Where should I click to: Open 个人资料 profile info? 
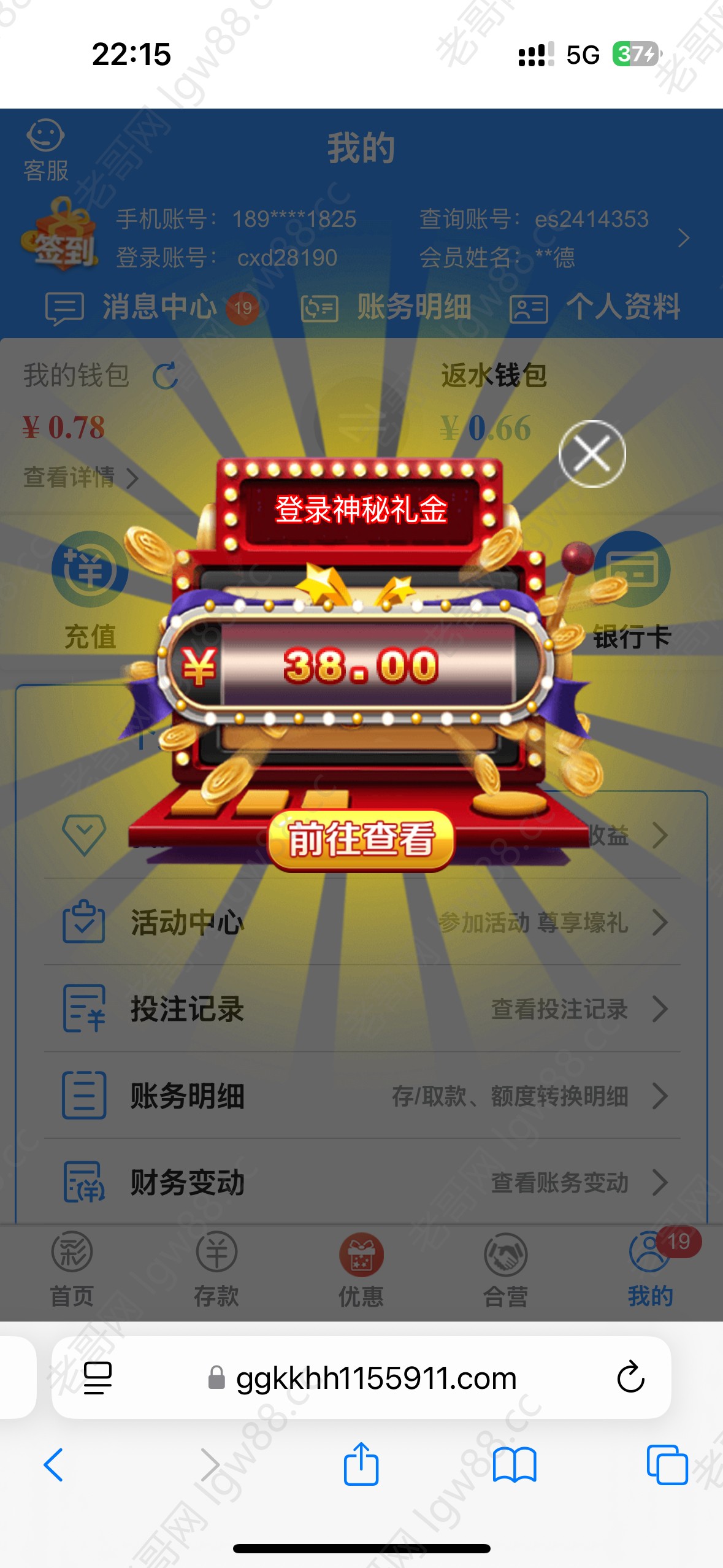point(596,307)
